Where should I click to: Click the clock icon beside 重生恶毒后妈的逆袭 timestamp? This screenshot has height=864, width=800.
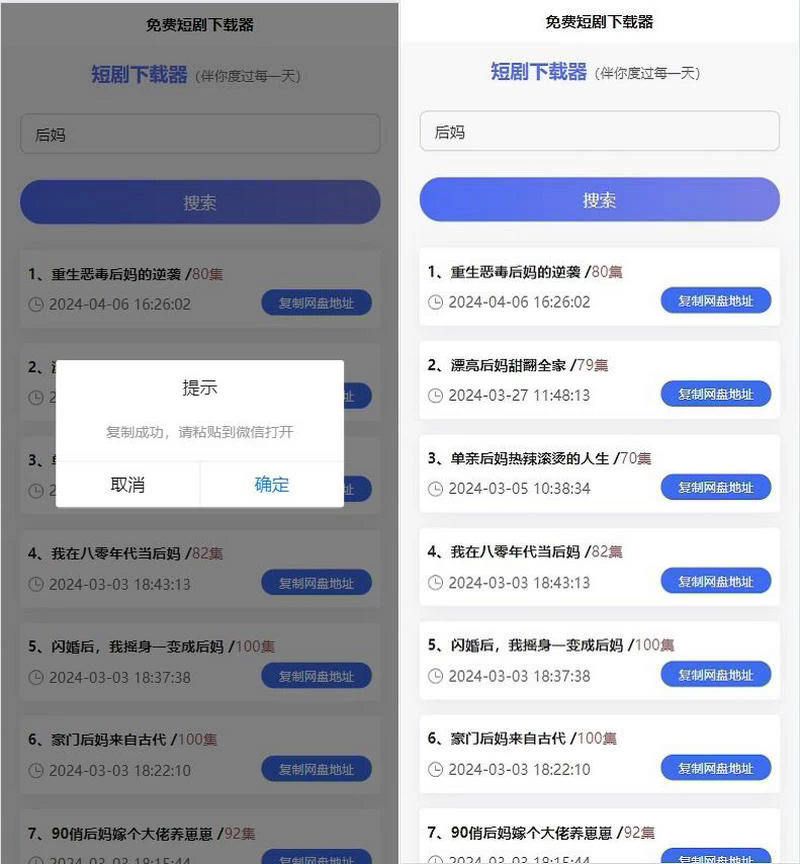(437, 302)
